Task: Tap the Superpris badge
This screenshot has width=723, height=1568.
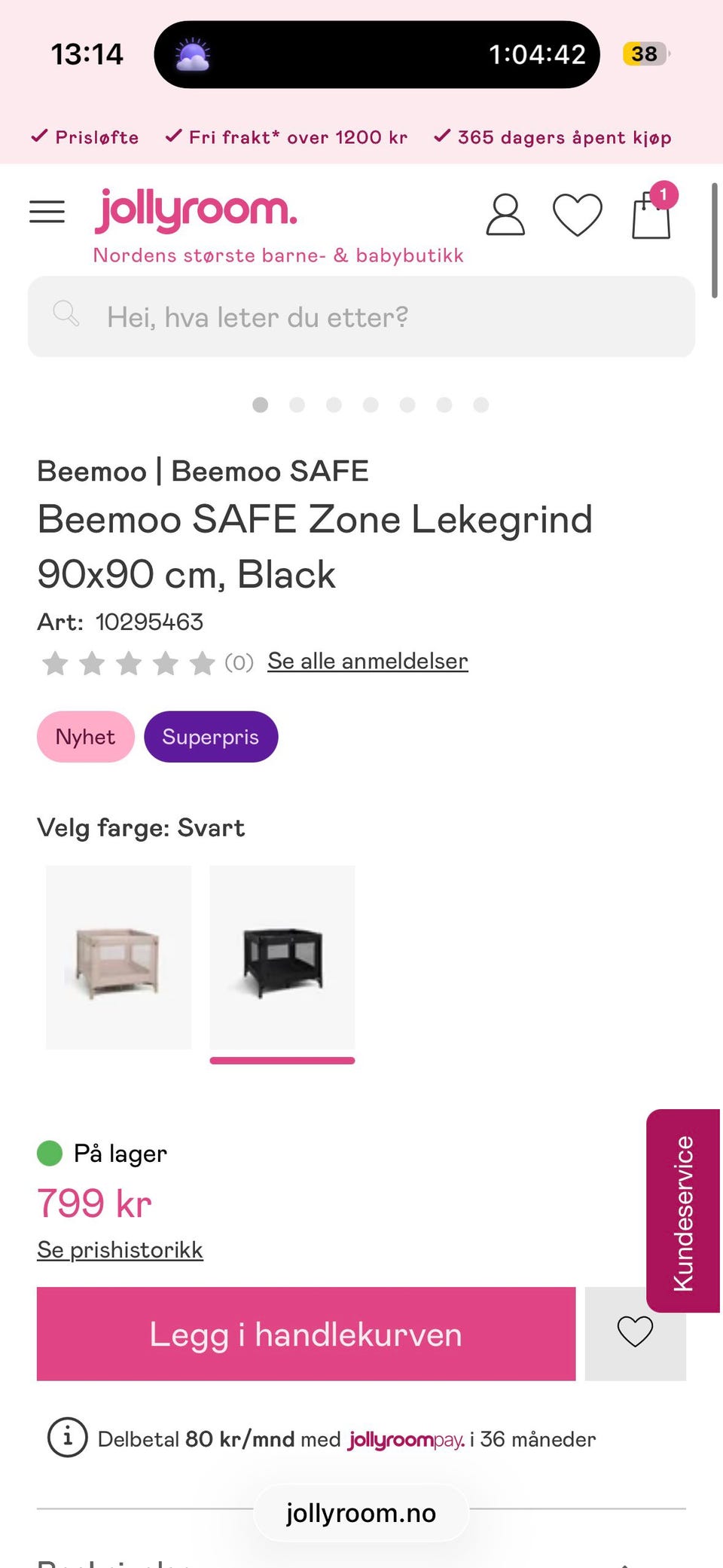Action: [x=211, y=736]
